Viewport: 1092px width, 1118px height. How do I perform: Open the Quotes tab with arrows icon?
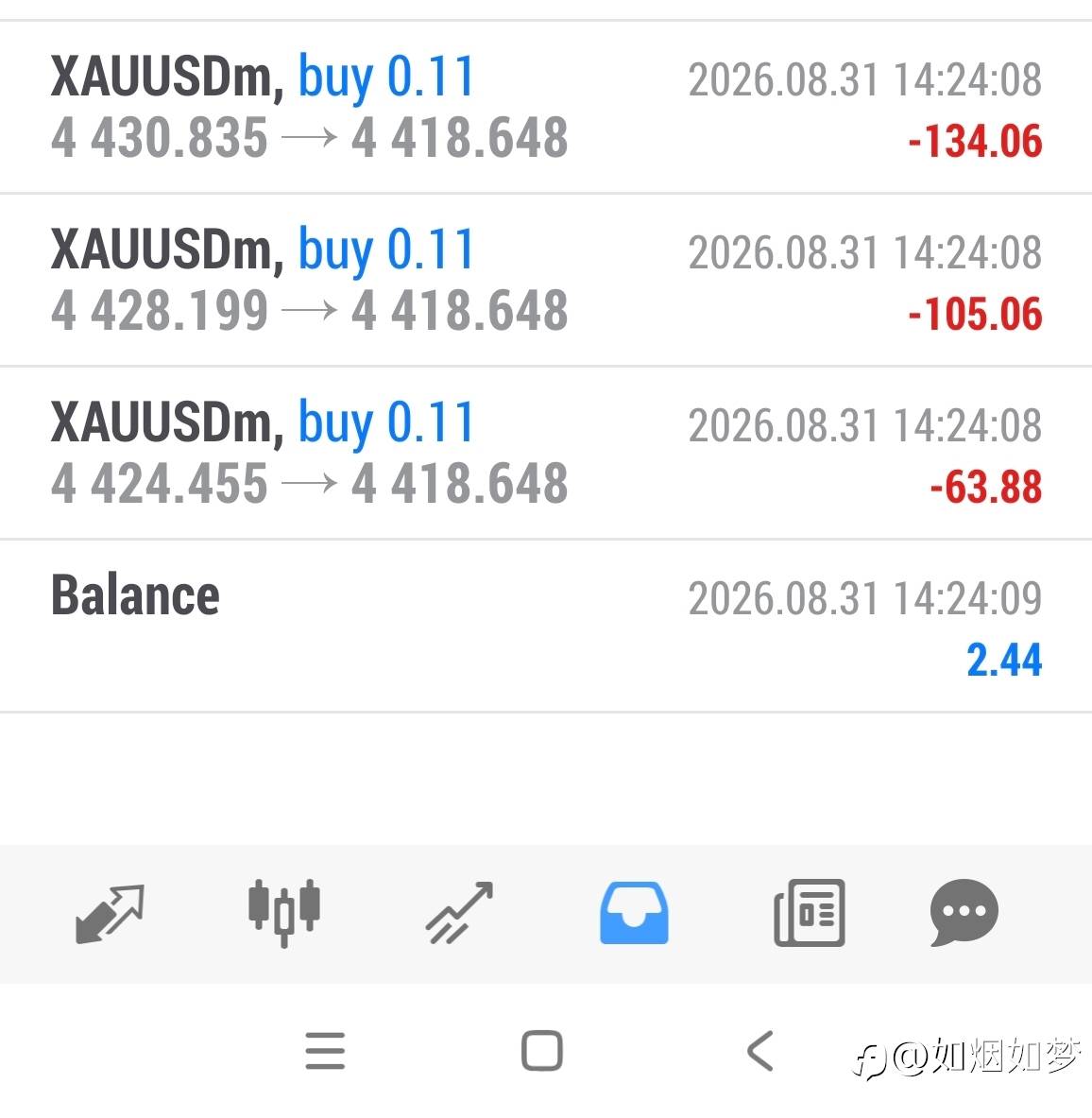(110, 913)
